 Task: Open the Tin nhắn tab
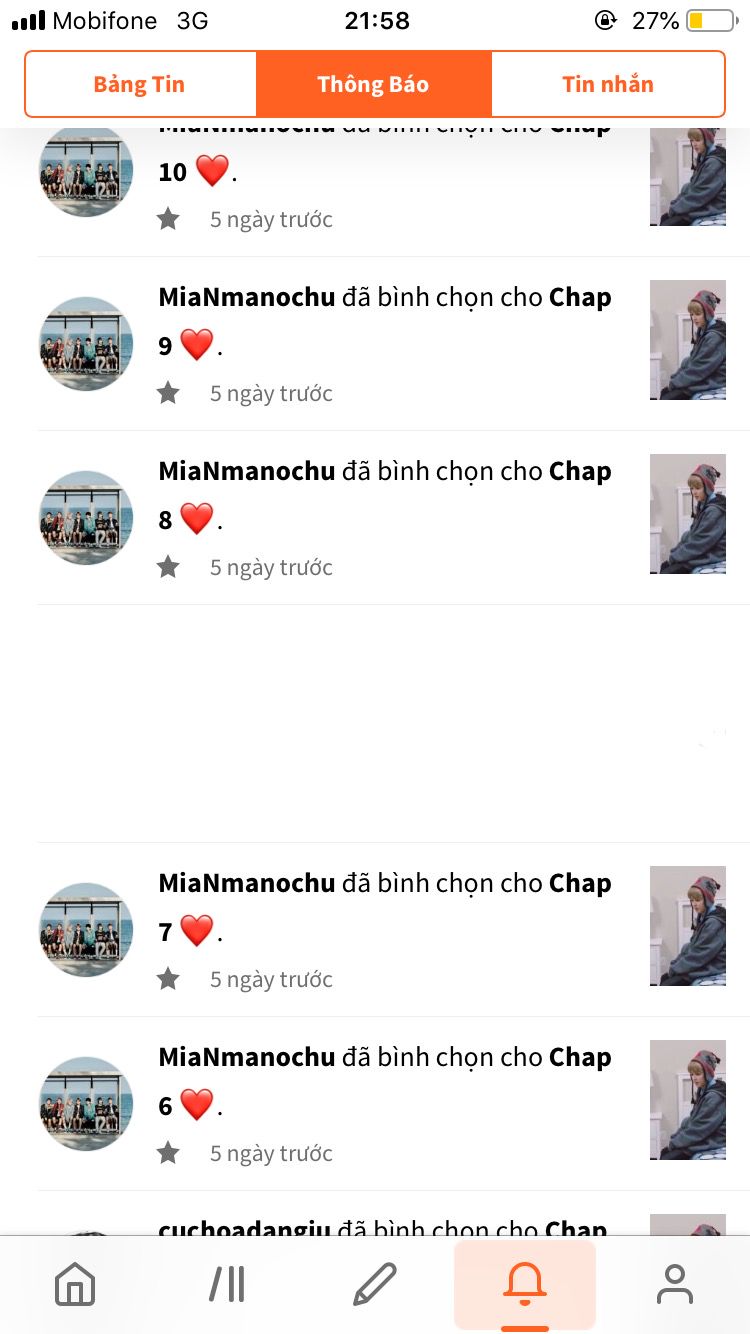[607, 84]
